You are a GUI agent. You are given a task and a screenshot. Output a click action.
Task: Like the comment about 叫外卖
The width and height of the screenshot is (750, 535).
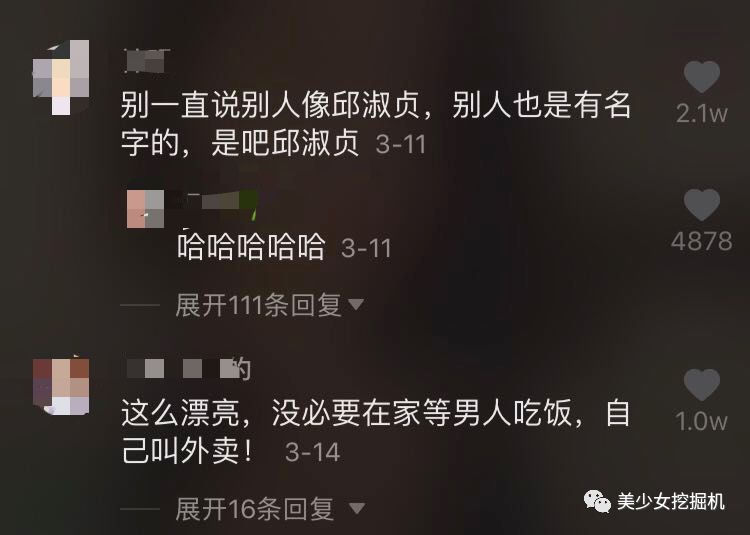tap(701, 385)
